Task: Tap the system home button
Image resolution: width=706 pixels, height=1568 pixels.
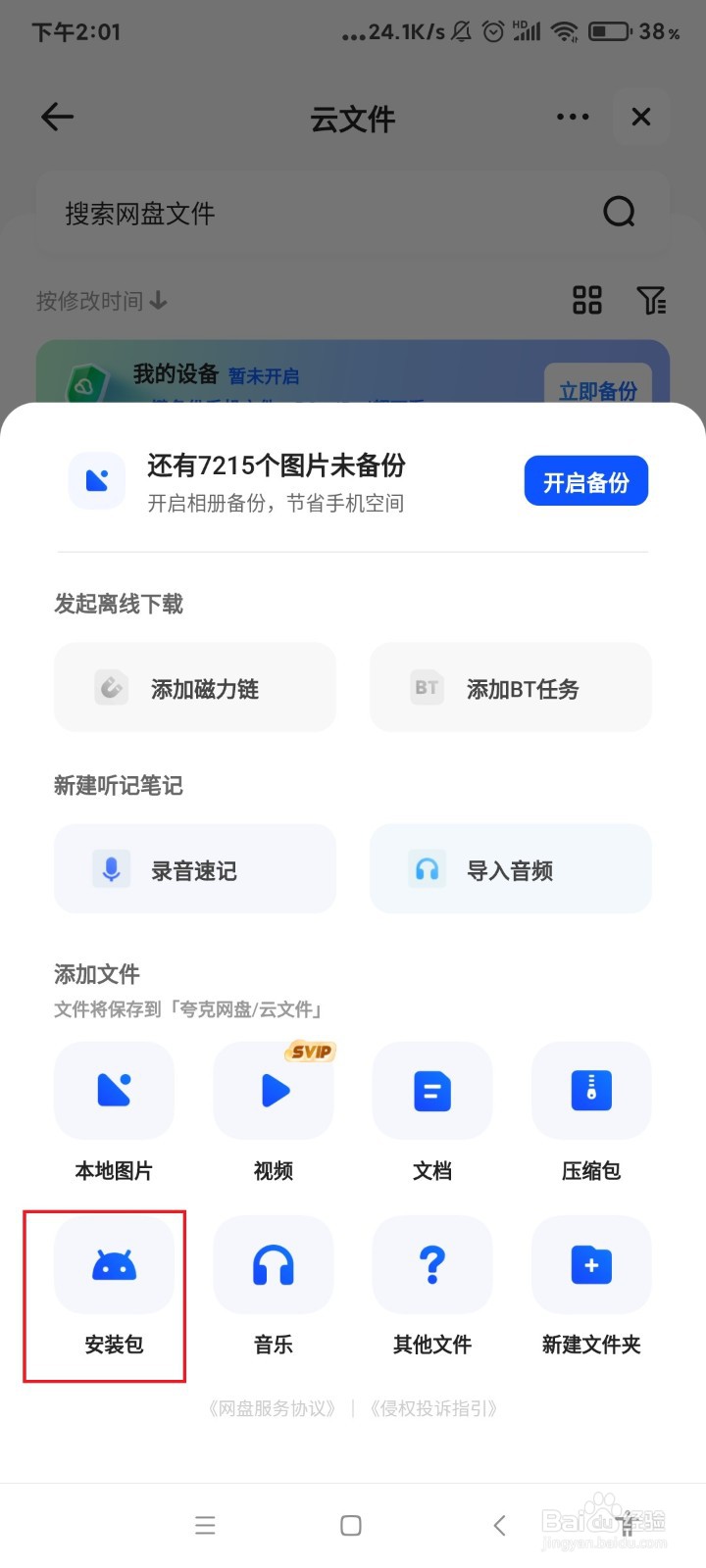Action: [x=351, y=1525]
